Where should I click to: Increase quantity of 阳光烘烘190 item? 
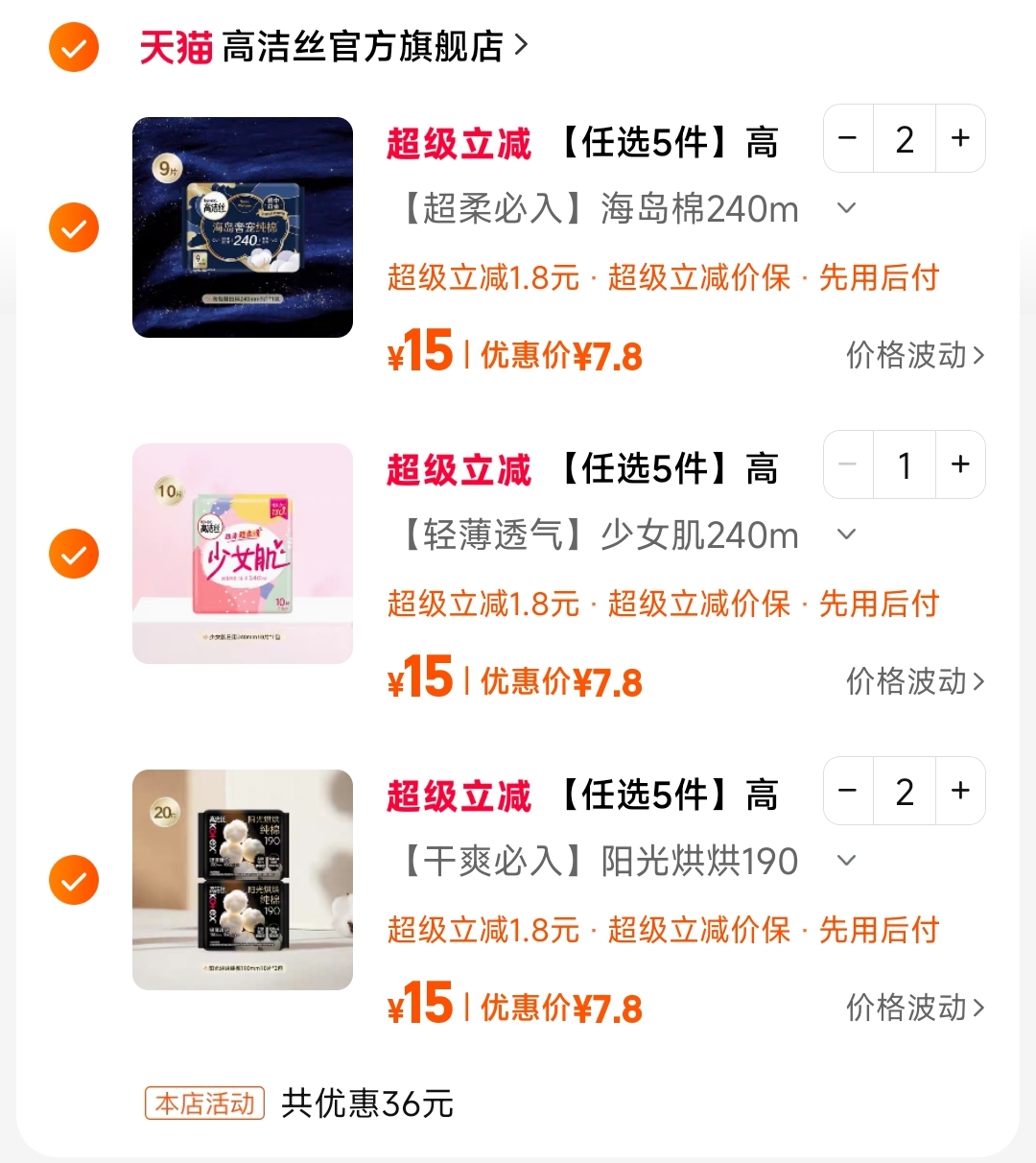[x=960, y=792]
